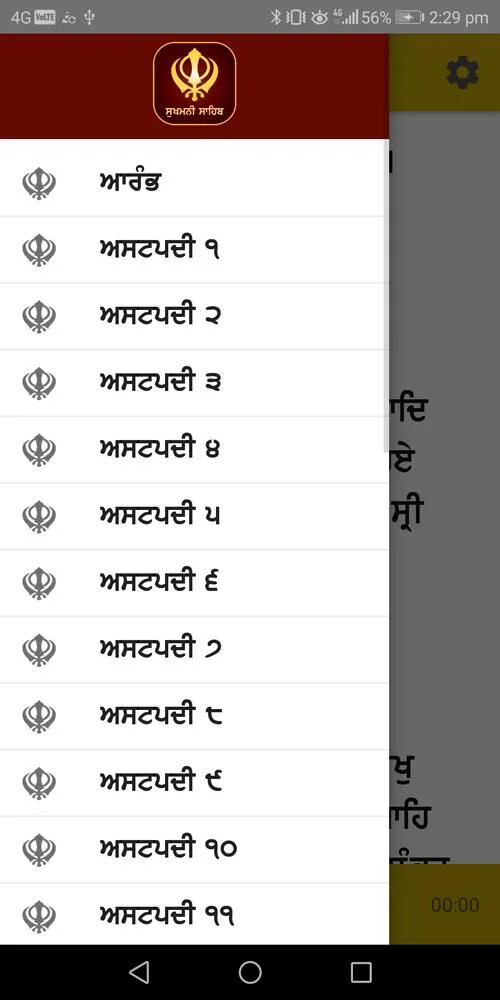Open the ਆਰੰਭ section

(194, 183)
